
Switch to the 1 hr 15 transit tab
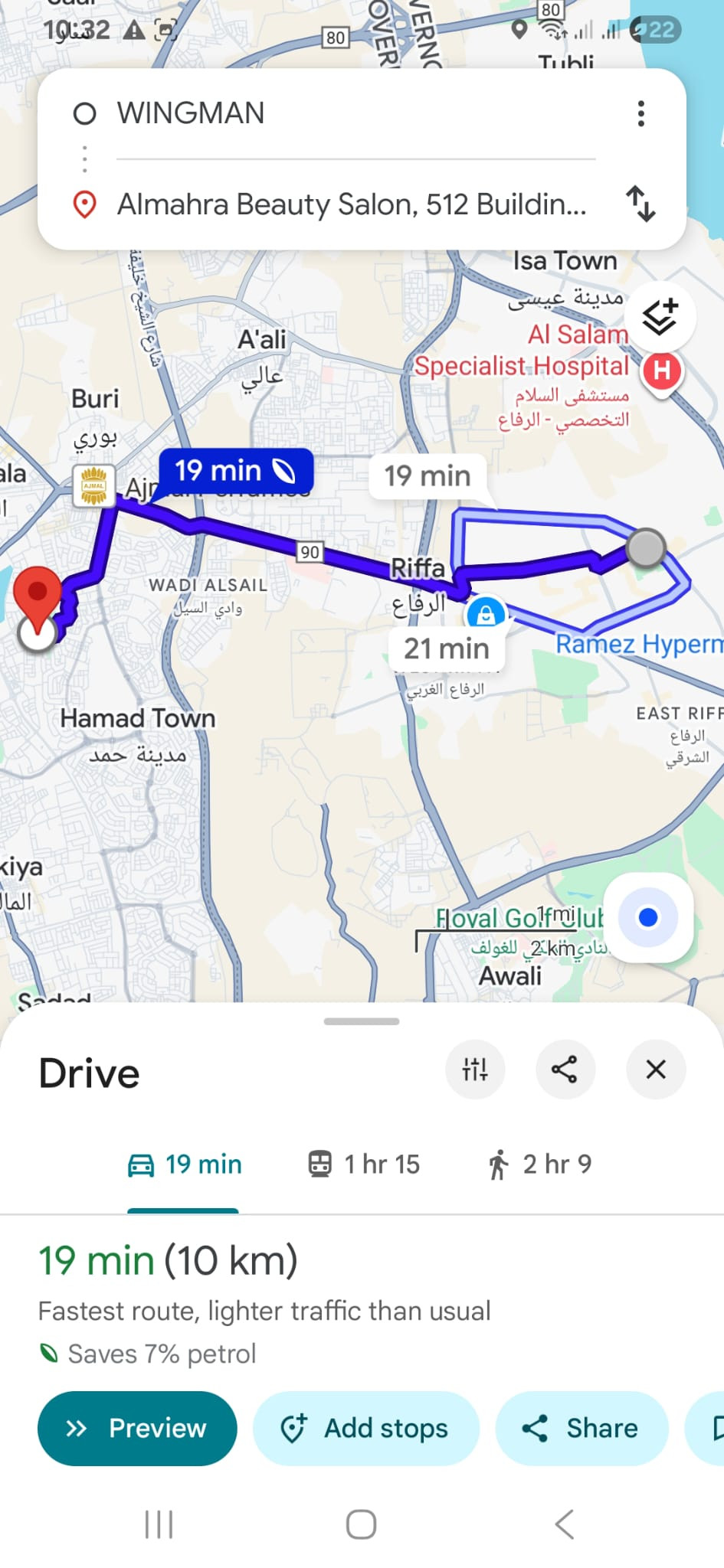point(364,1165)
